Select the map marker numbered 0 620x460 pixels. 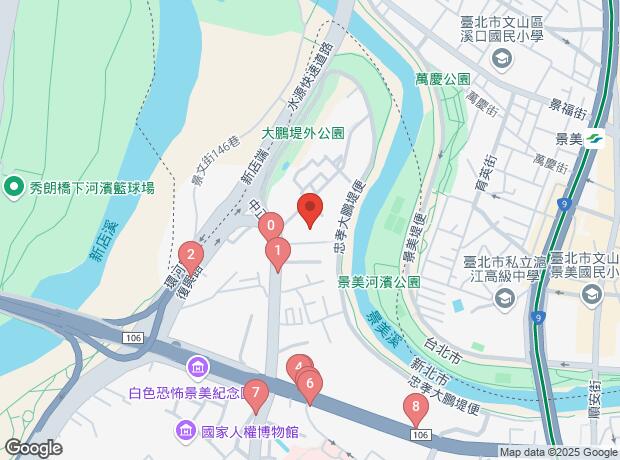tap(270, 227)
